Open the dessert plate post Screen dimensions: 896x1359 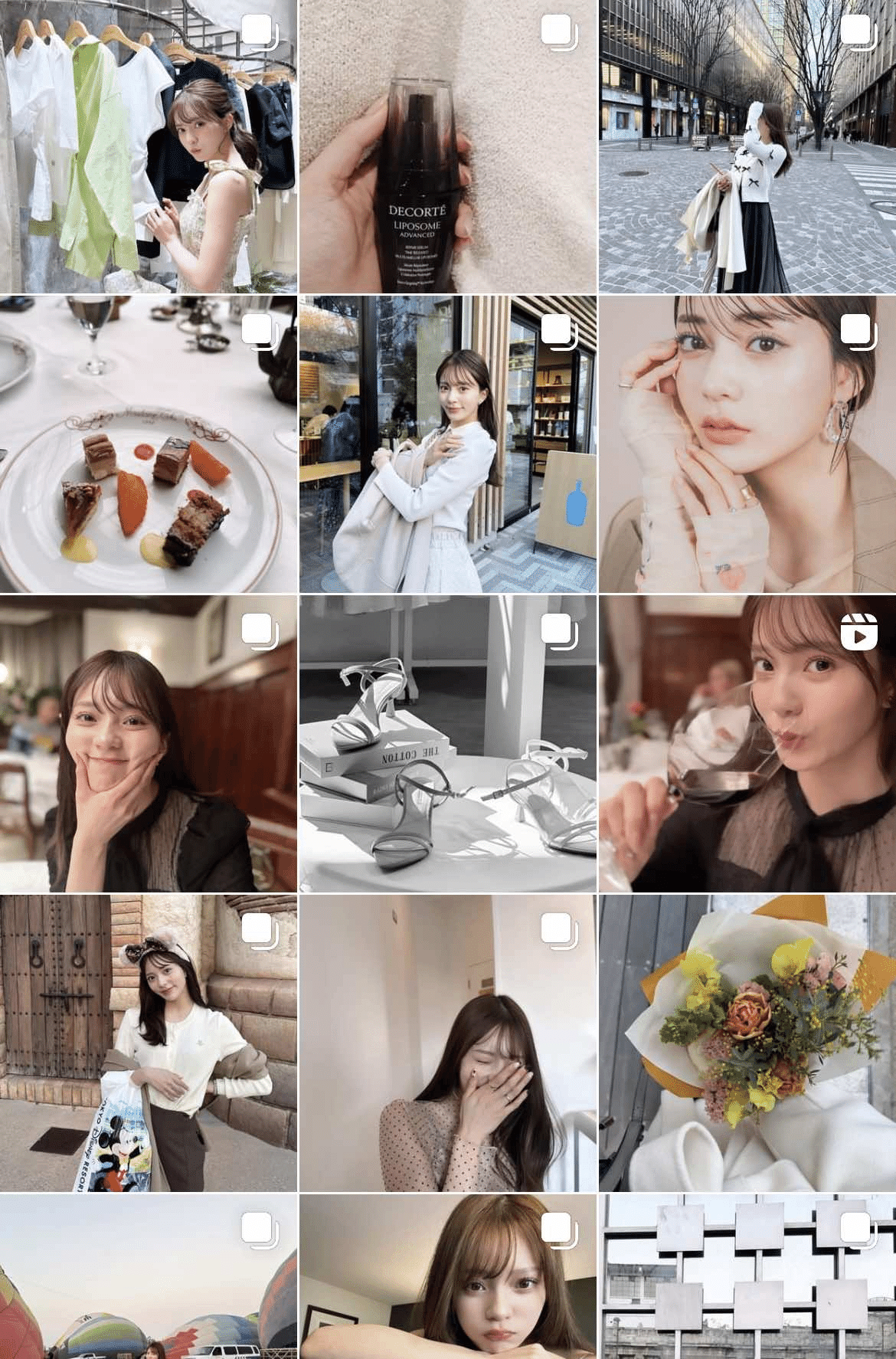[148, 444]
